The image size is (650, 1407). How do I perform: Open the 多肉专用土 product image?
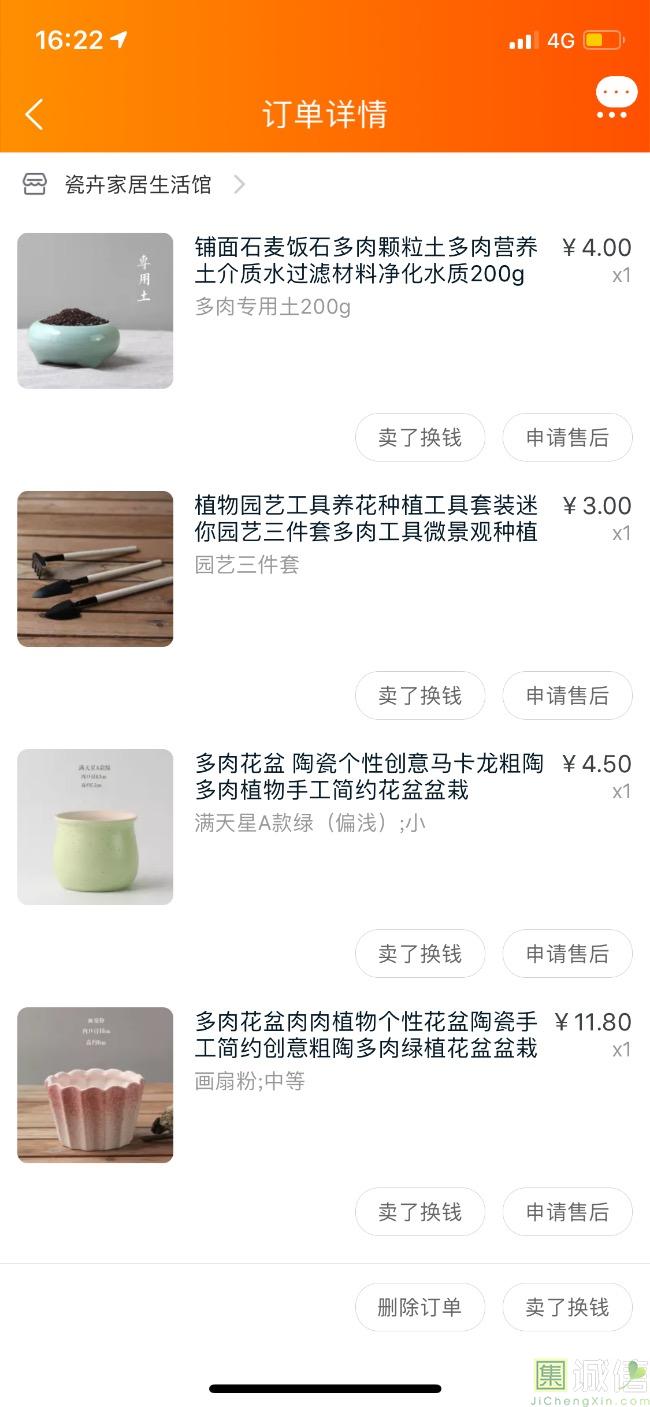95,311
